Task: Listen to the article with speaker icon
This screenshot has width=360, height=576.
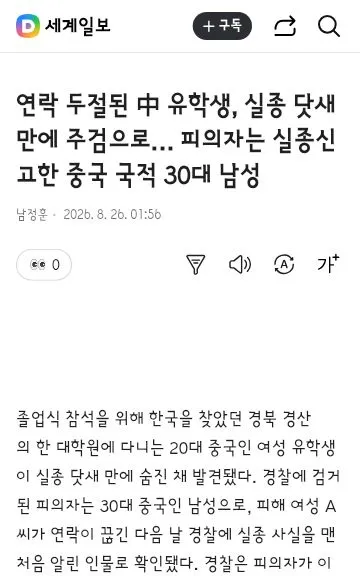Action: click(x=240, y=264)
